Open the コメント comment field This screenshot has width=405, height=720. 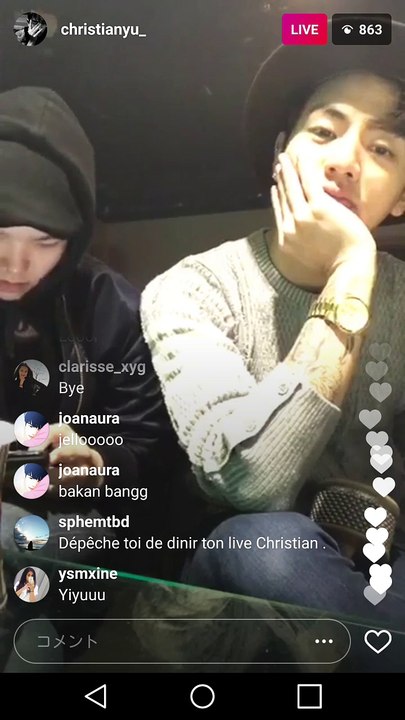tap(182, 641)
